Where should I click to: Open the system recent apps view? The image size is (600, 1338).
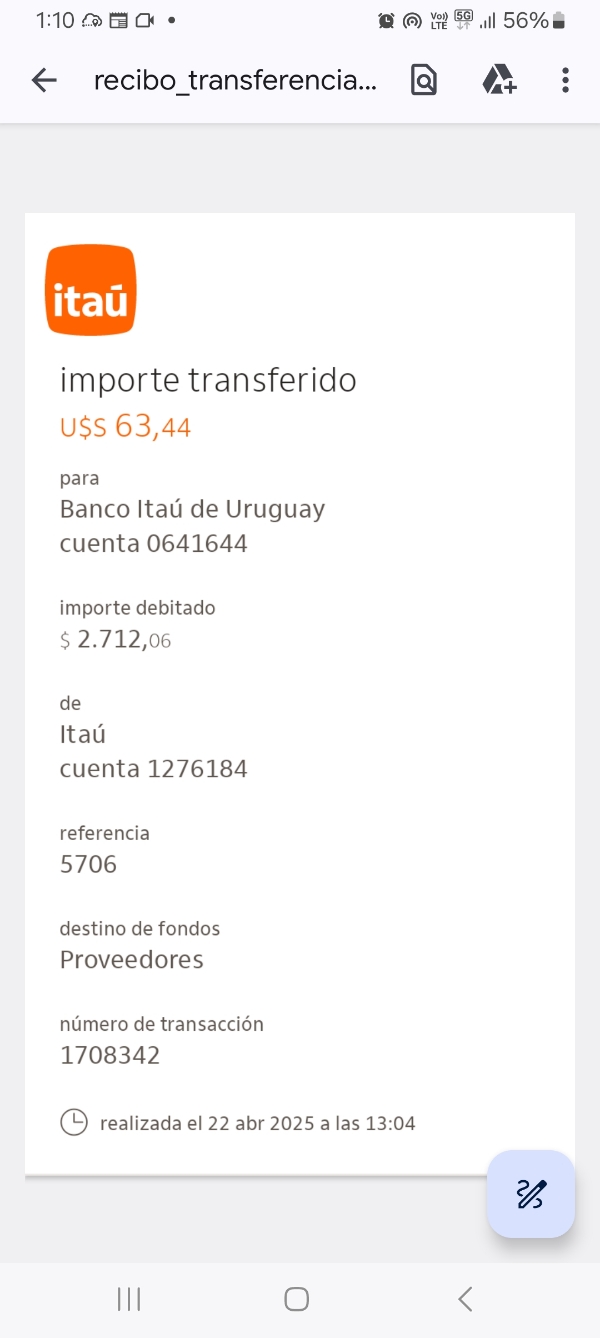click(x=129, y=1299)
